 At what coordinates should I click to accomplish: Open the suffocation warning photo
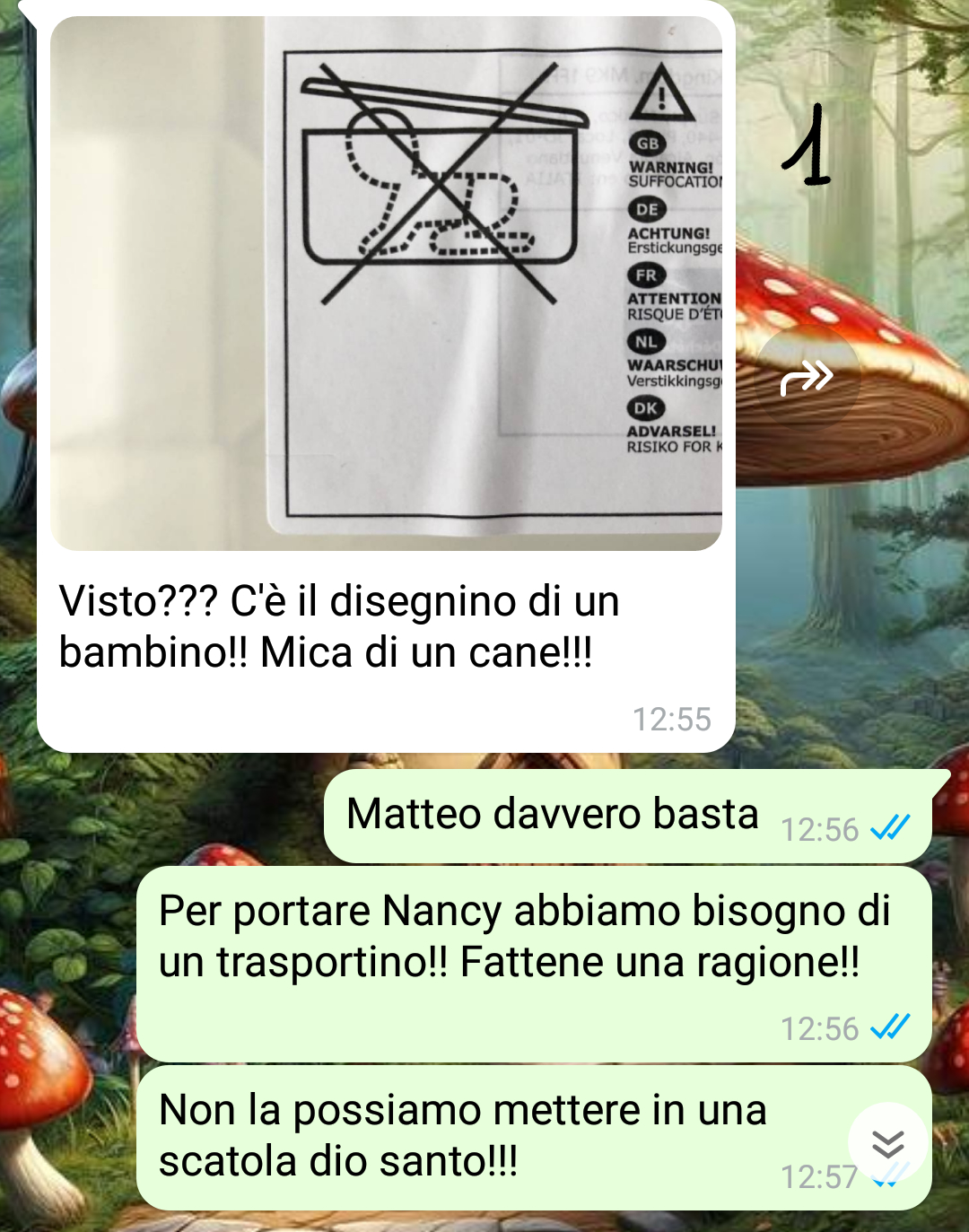click(x=386, y=284)
